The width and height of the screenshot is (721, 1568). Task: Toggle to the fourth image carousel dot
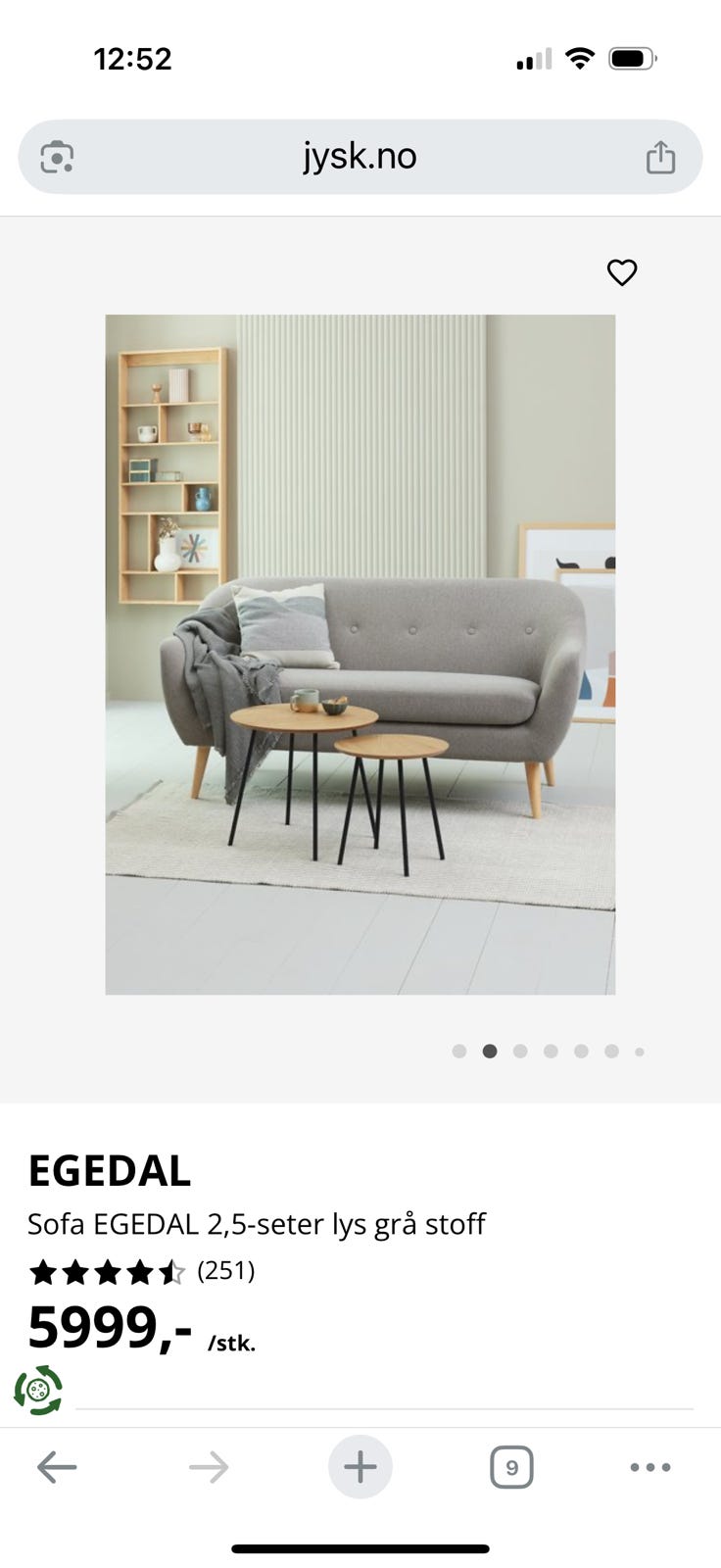click(x=551, y=1051)
